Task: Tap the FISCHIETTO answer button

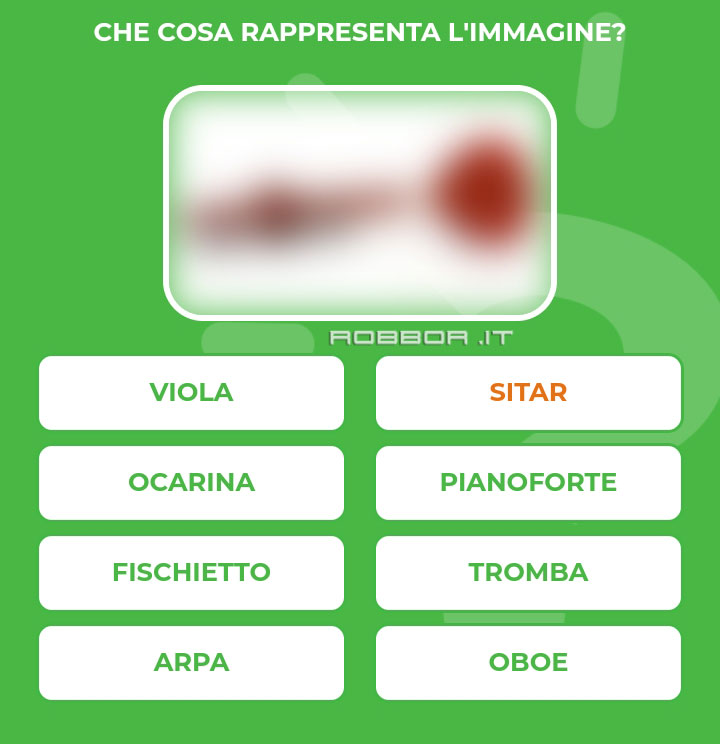Action: coord(191,573)
